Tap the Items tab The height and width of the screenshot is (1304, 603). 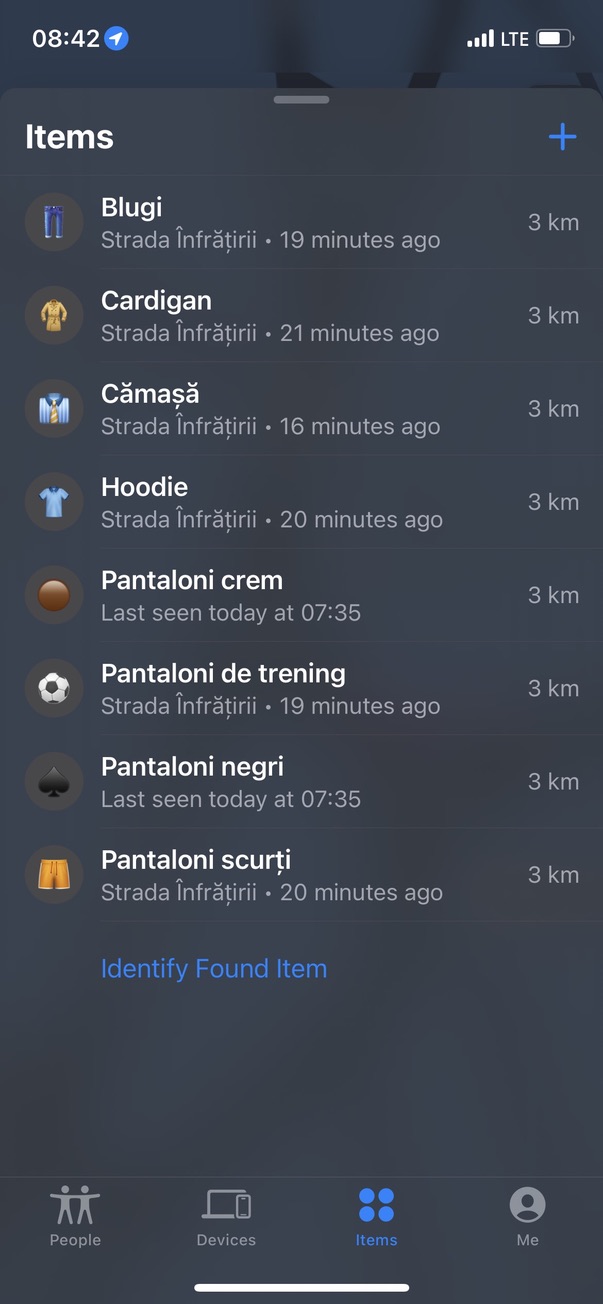[x=376, y=1216]
